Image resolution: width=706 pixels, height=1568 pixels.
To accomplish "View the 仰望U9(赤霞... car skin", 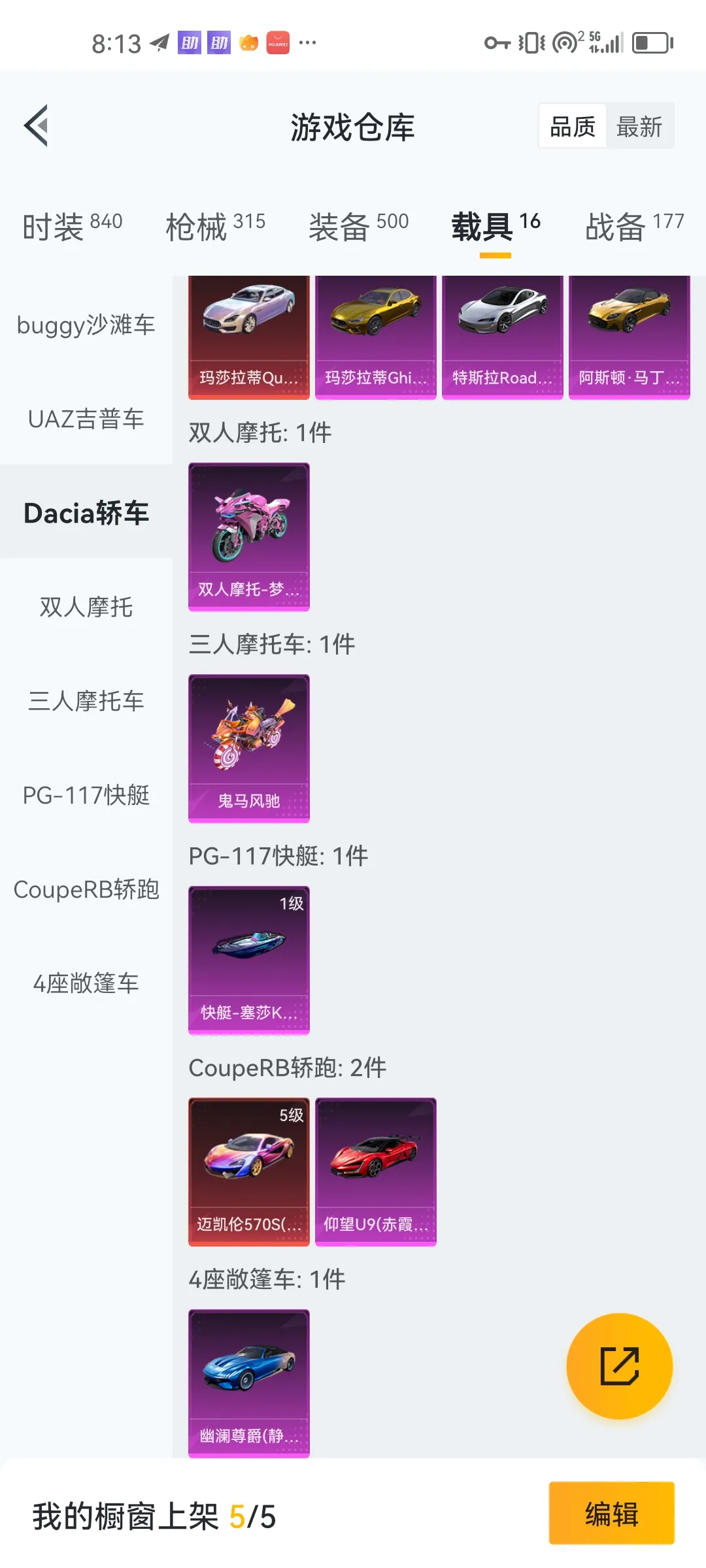I will [375, 1171].
